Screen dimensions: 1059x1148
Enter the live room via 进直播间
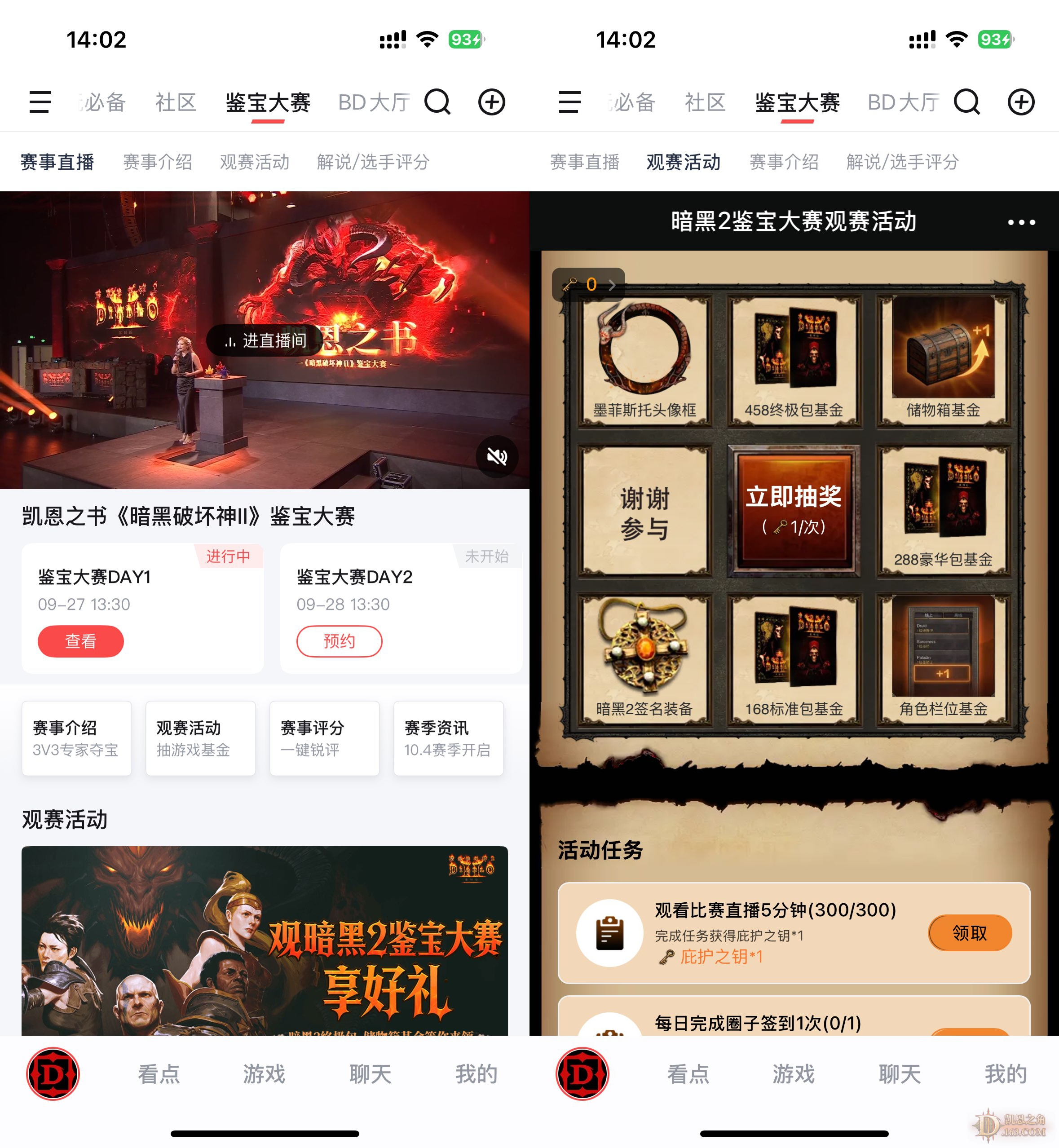pos(265,340)
